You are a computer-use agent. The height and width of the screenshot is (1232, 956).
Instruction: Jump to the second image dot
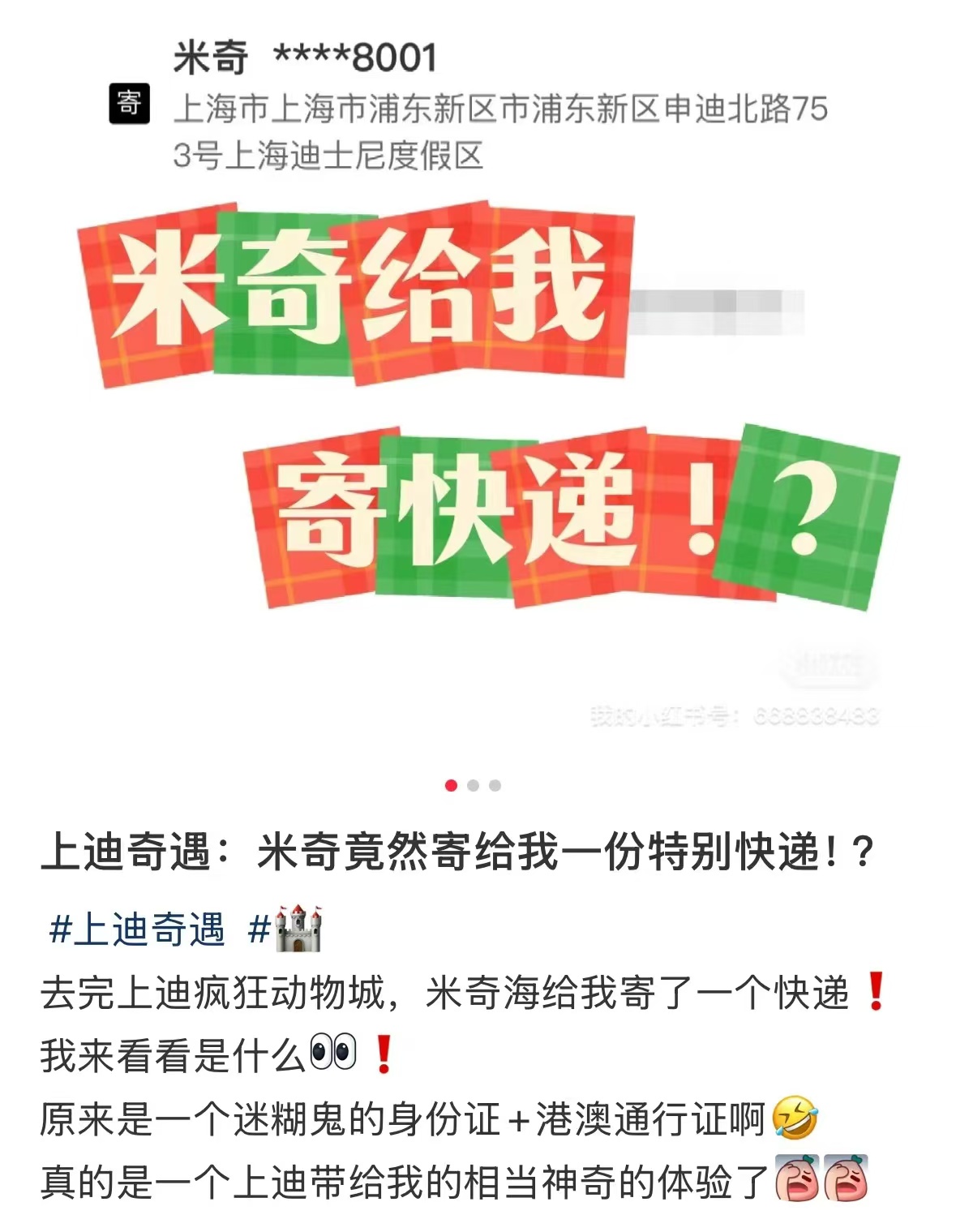474,785
